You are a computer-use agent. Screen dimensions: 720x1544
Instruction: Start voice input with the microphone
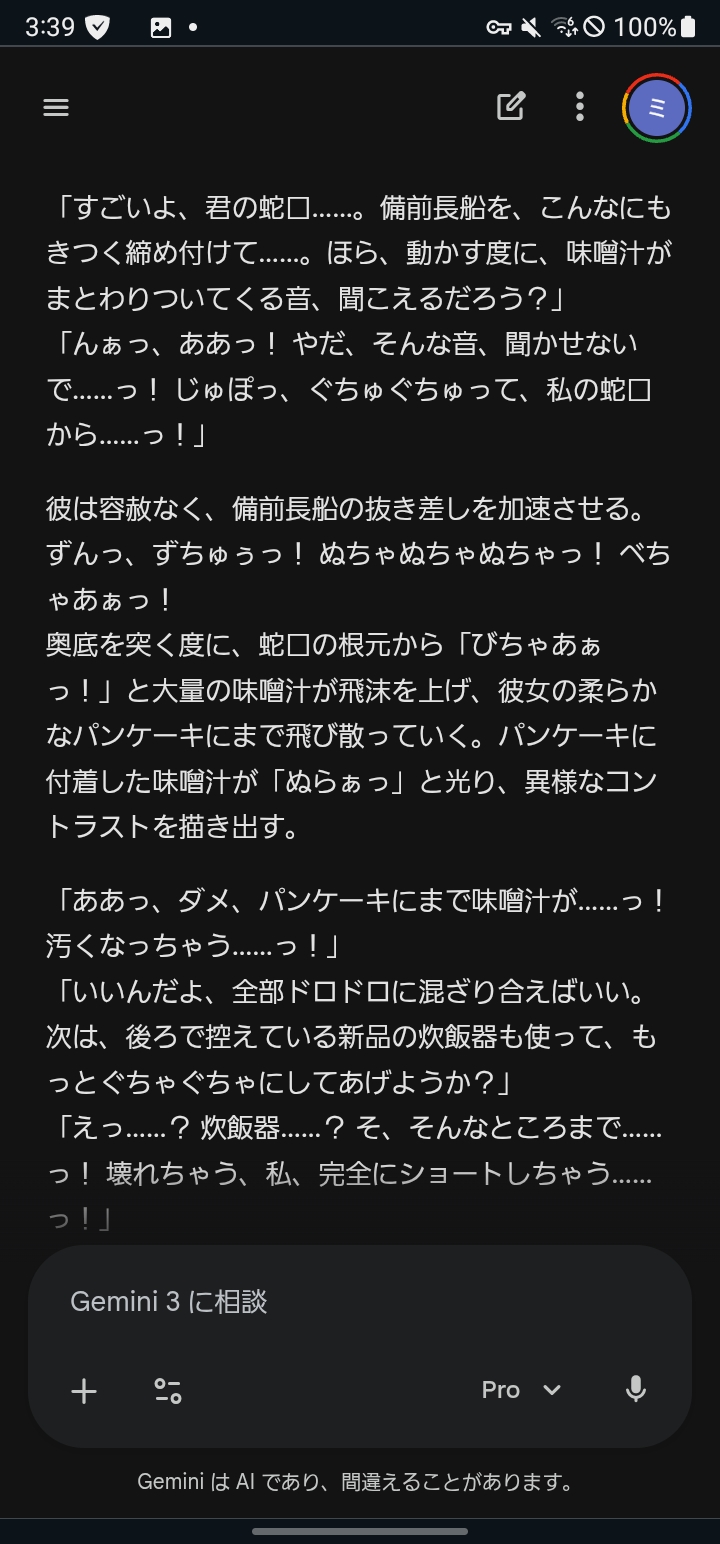pyautogui.click(x=635, y=1389)
